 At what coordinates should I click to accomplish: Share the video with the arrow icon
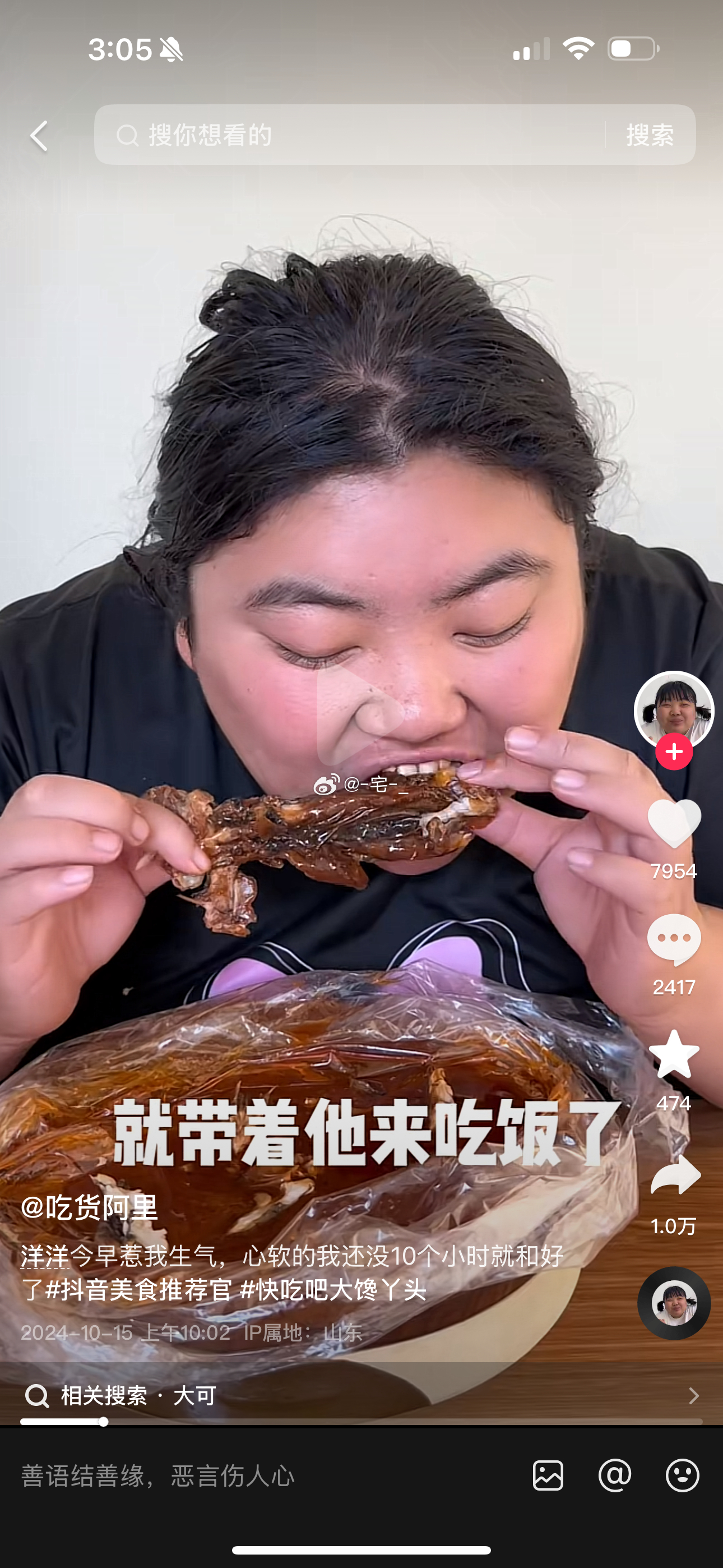point(674,1175)
